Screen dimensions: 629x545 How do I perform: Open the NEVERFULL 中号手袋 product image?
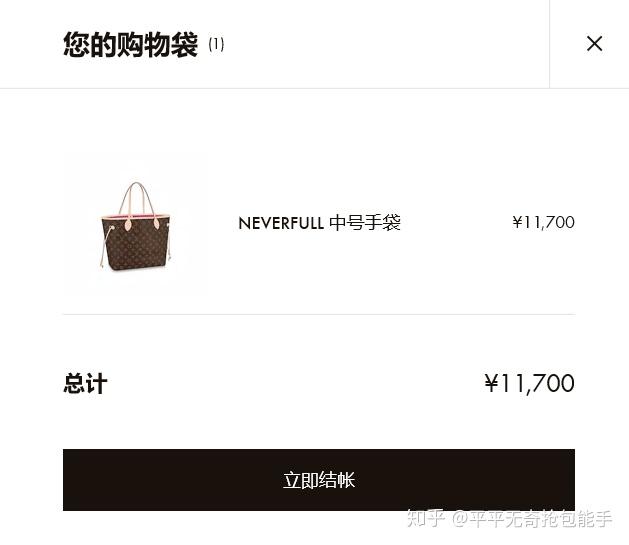pyautogui.click(x=135, y=224)
